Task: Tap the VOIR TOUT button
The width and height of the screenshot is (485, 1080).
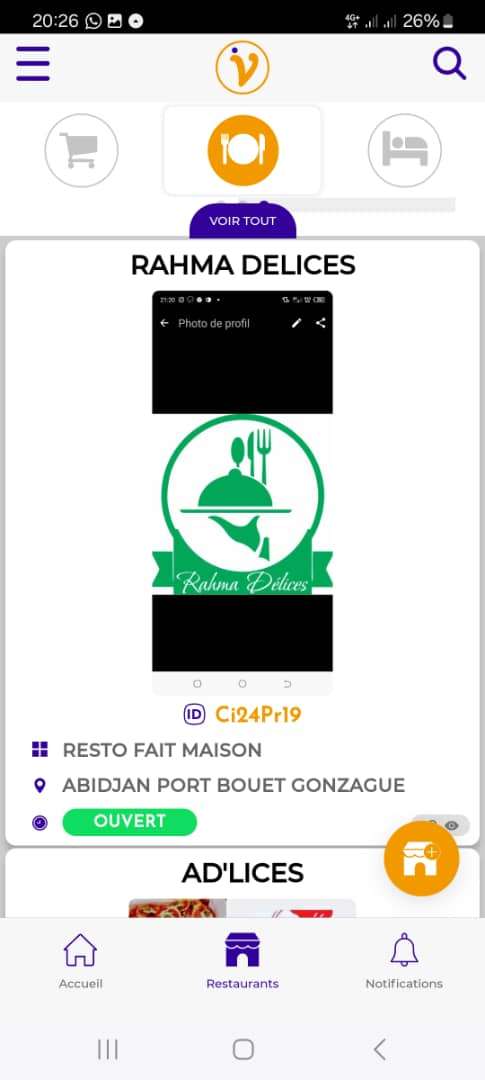Action: tap(242, 221)
